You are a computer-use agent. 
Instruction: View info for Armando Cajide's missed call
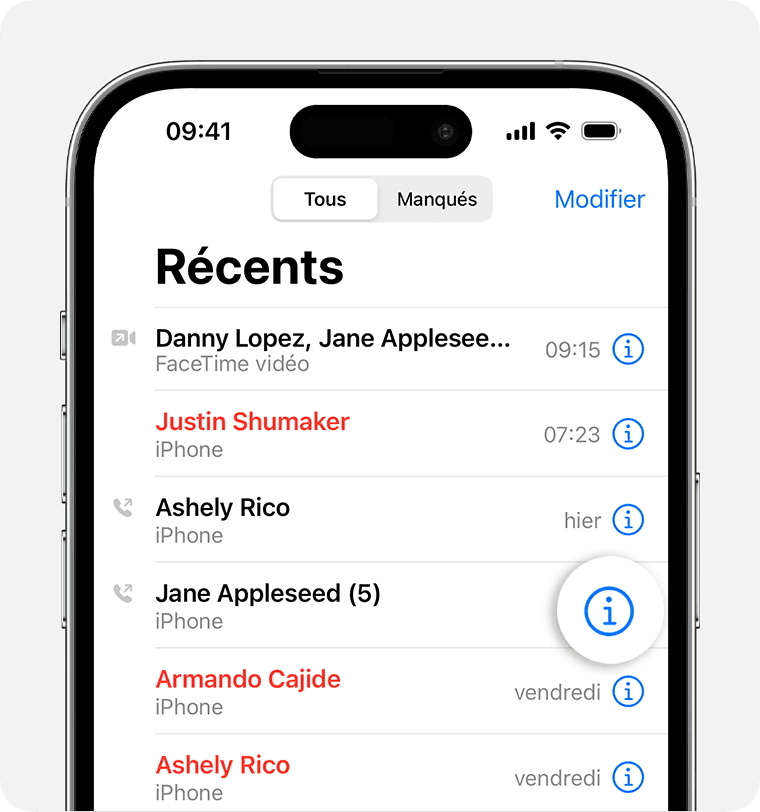tap(628, 691)
